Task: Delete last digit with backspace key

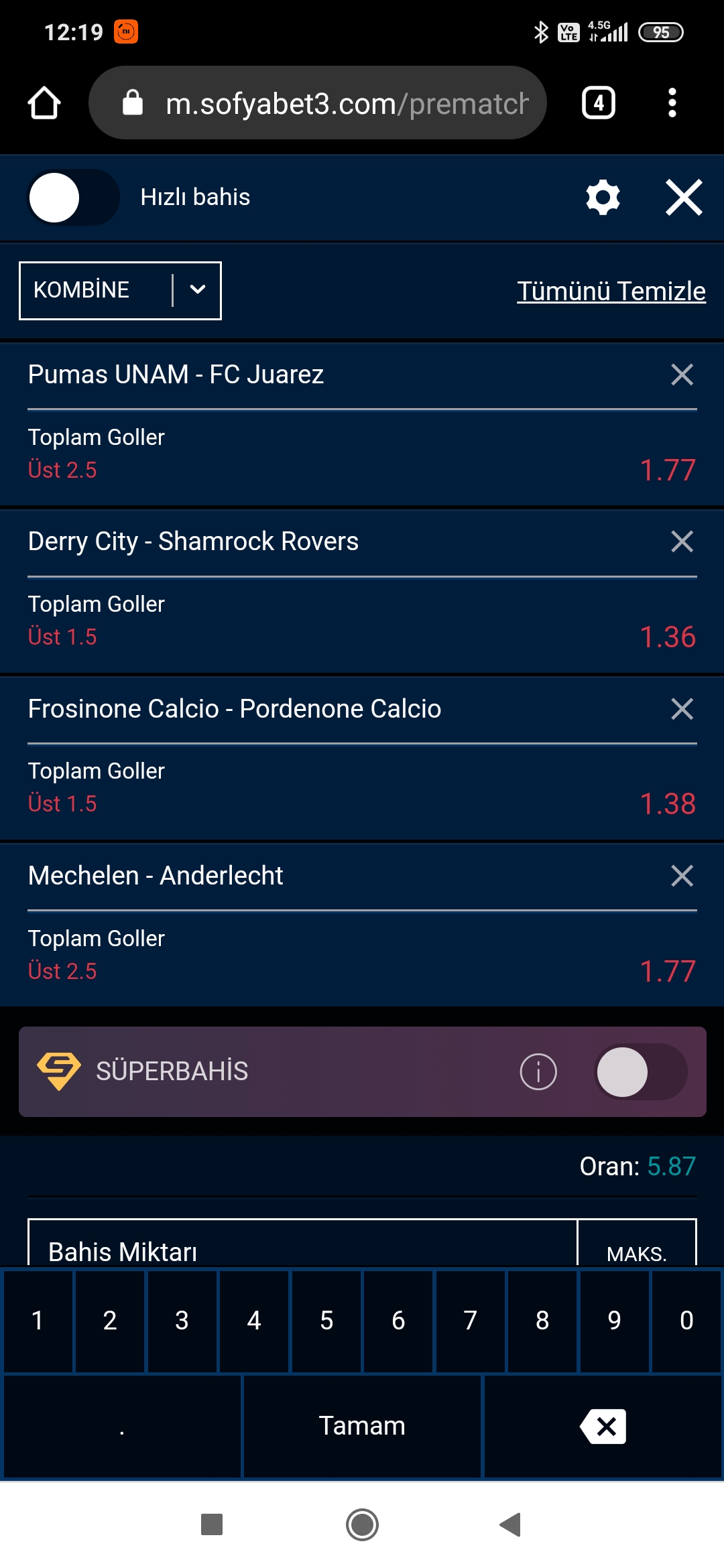Action: coord(603,1426)
